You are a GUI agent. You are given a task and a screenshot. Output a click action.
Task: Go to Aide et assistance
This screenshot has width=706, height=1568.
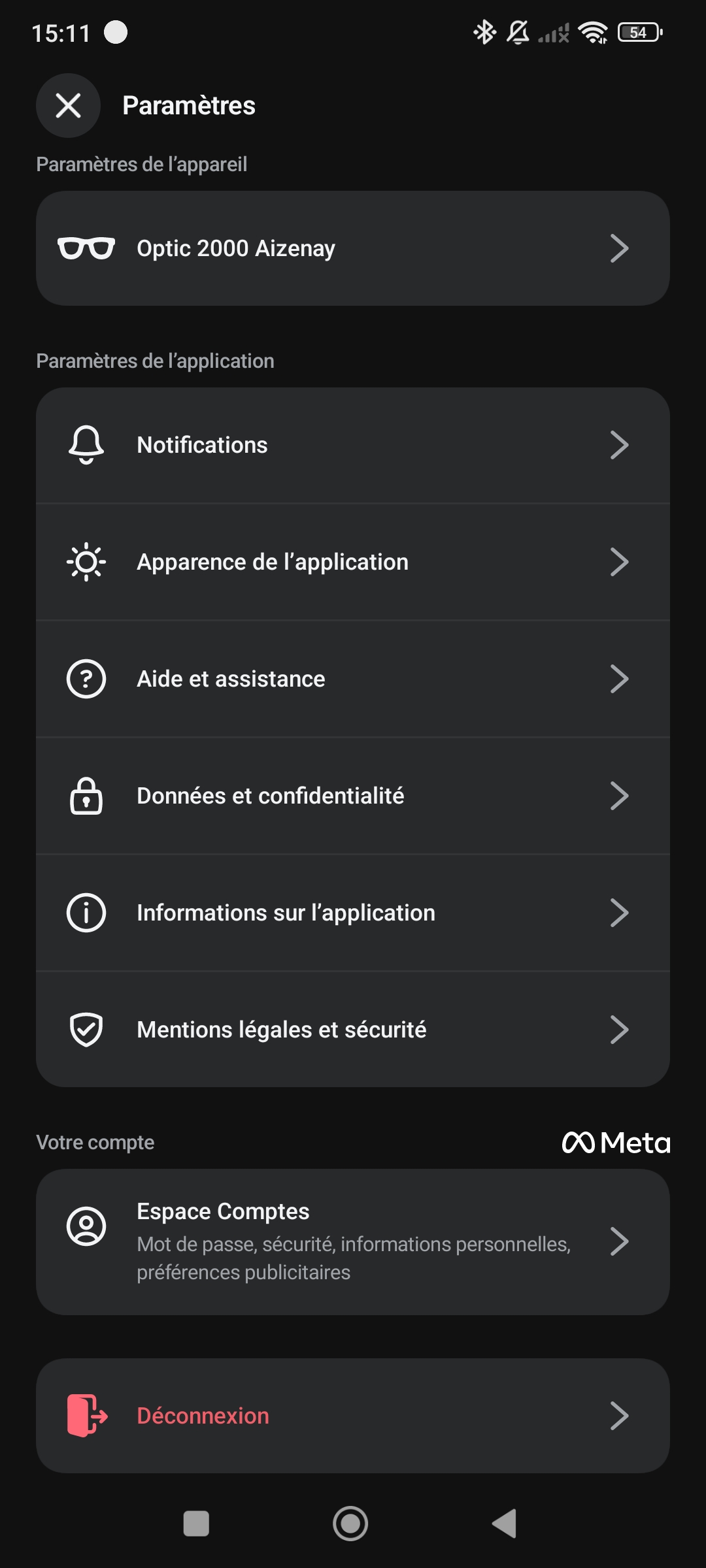pyautogui.click(x=353, y=679)
